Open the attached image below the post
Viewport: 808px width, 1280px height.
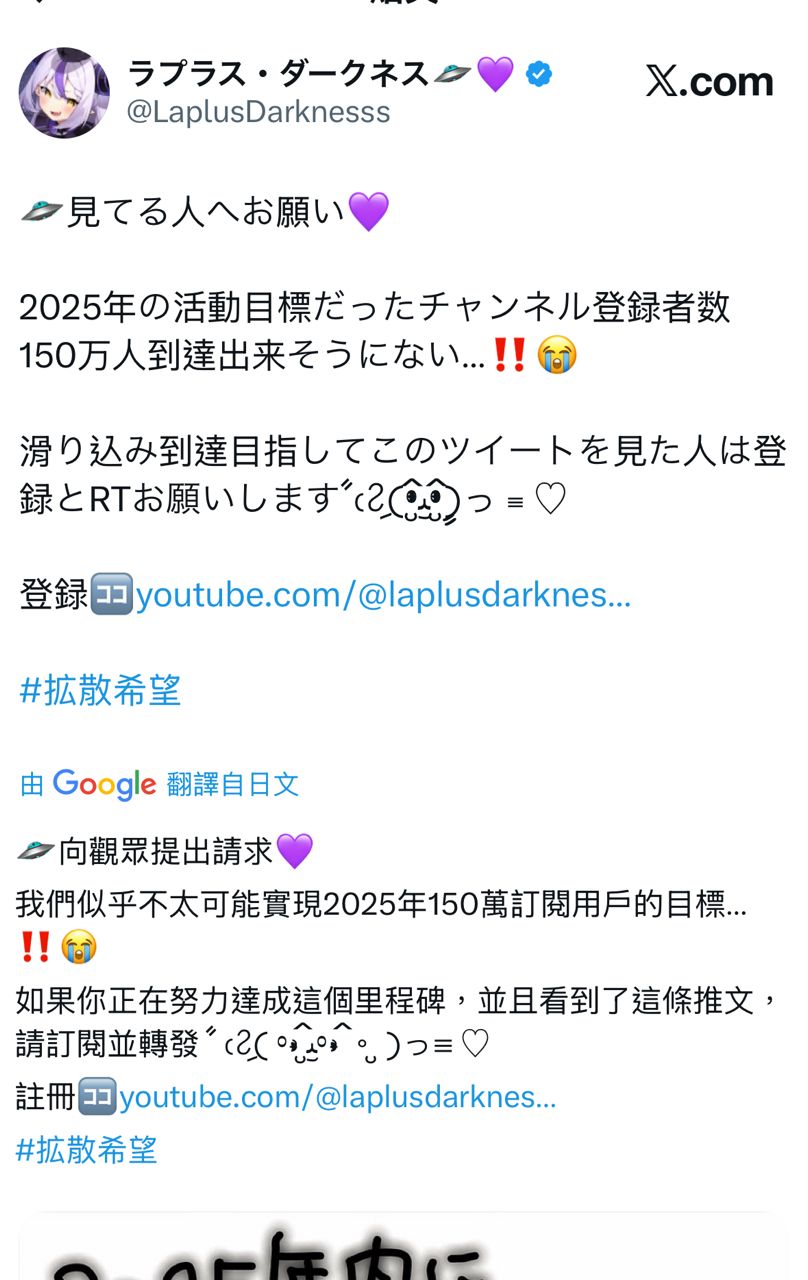(400, 1250)
